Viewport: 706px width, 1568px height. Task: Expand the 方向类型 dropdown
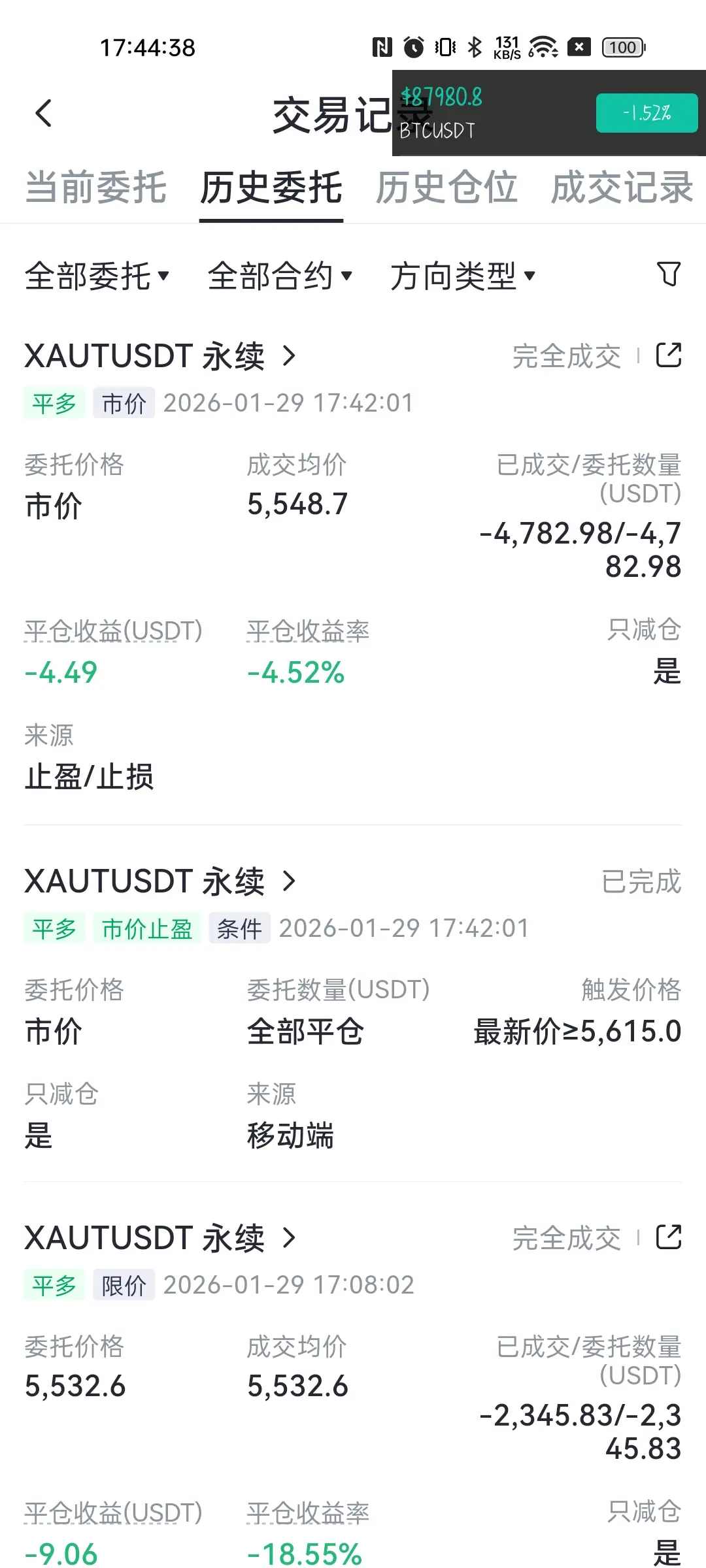(x=463, y=276)
